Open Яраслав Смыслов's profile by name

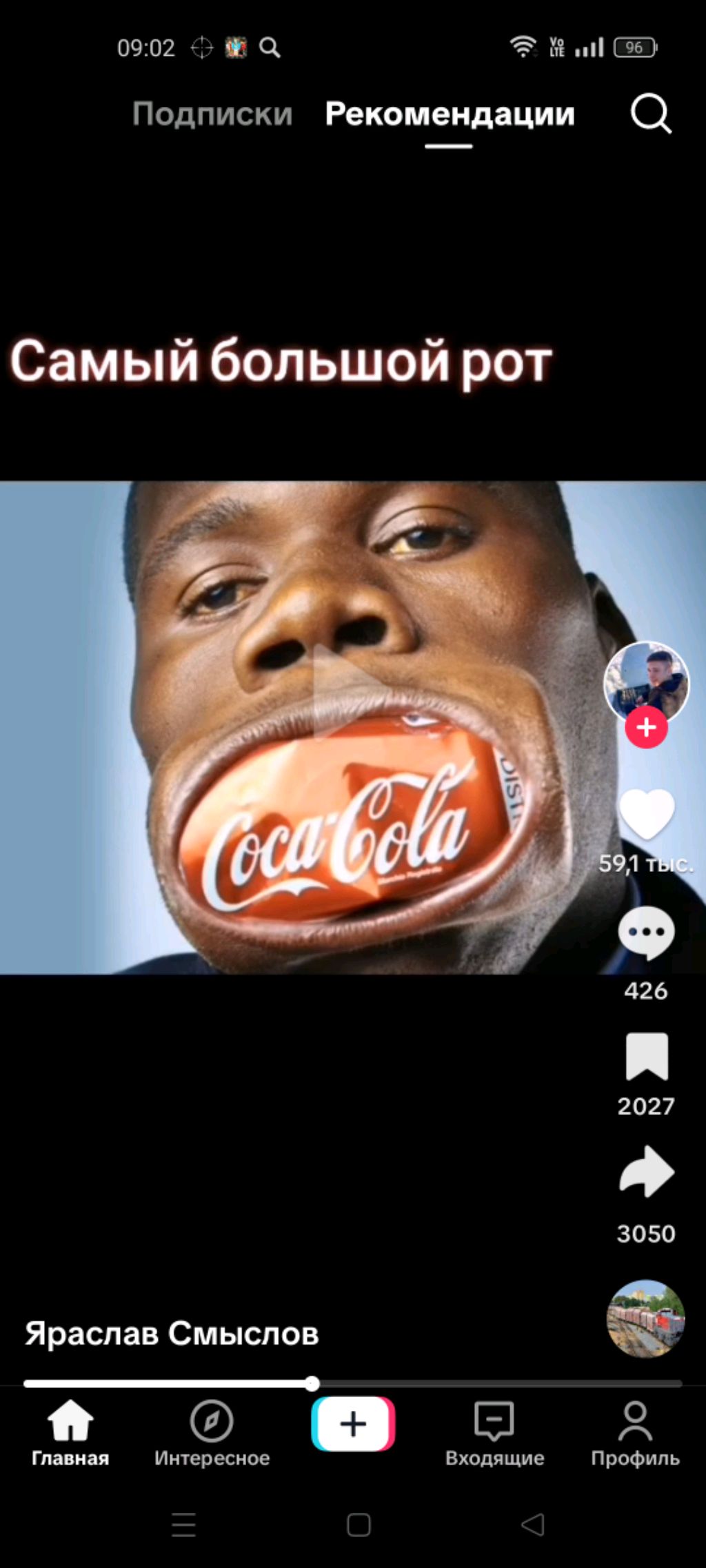[172, 1334]
